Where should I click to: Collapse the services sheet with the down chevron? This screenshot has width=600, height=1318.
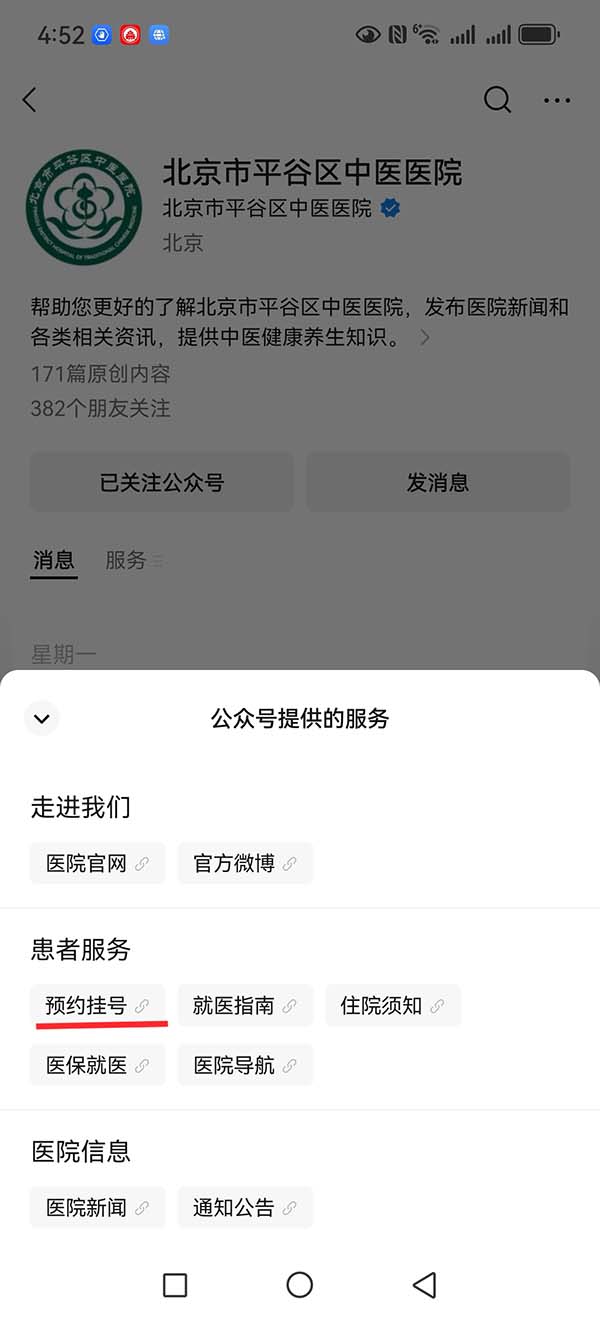pos(42,718)
